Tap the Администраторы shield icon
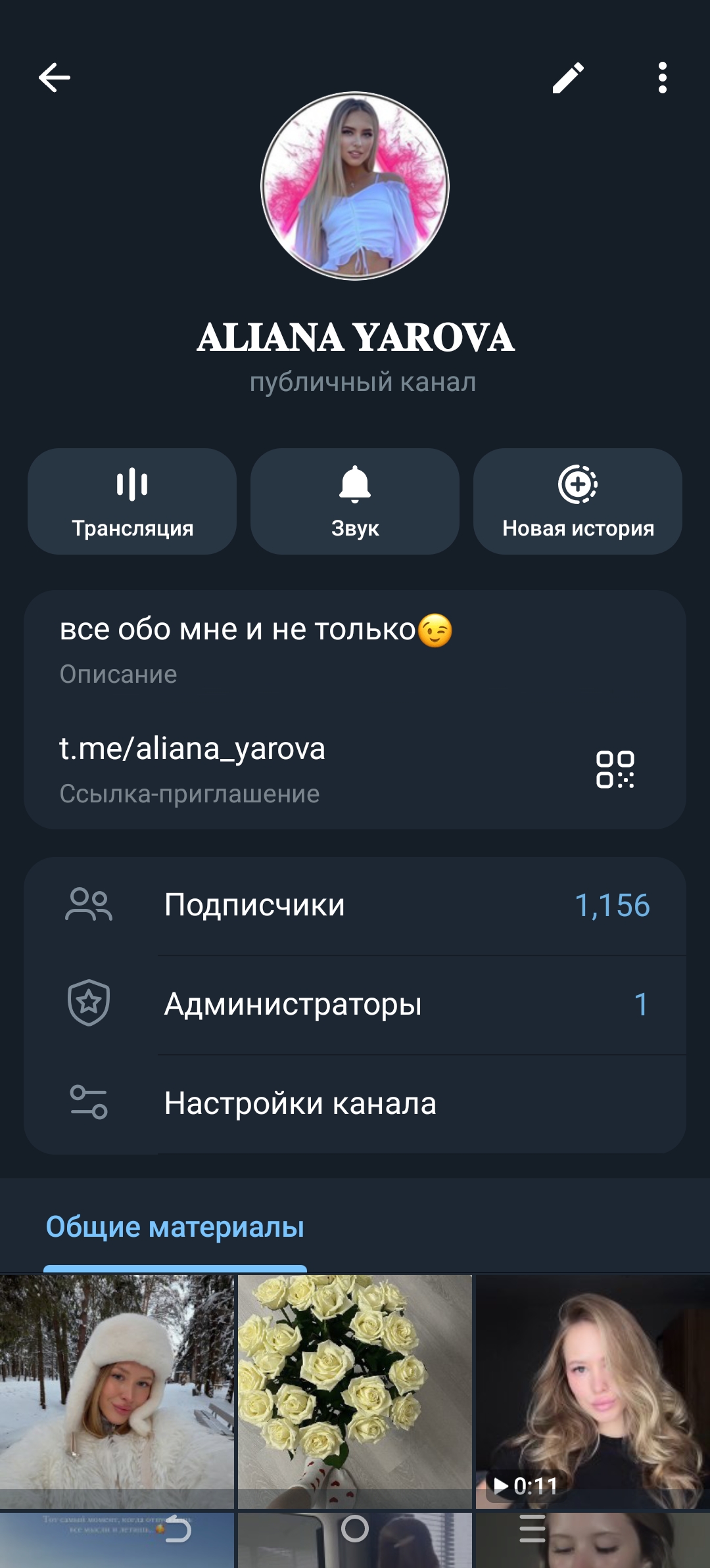This screenshot has height=1568, width=710. 90,1002
